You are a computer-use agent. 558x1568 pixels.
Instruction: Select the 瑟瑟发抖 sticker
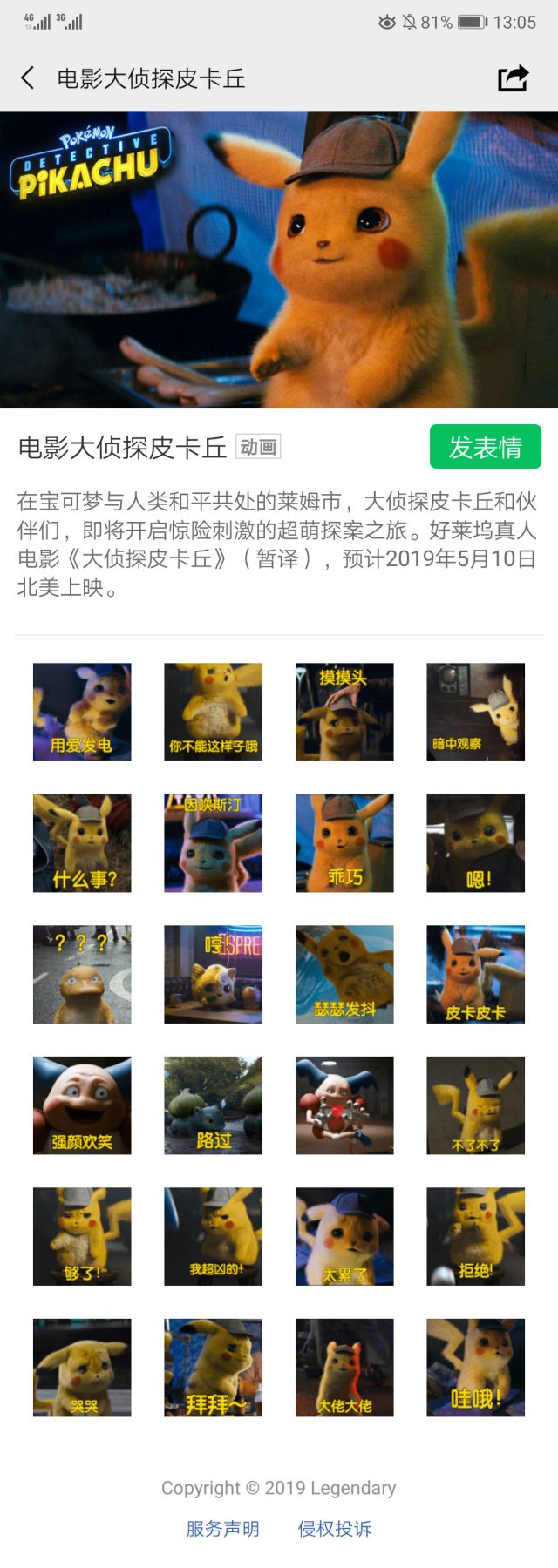click(344, 974)
